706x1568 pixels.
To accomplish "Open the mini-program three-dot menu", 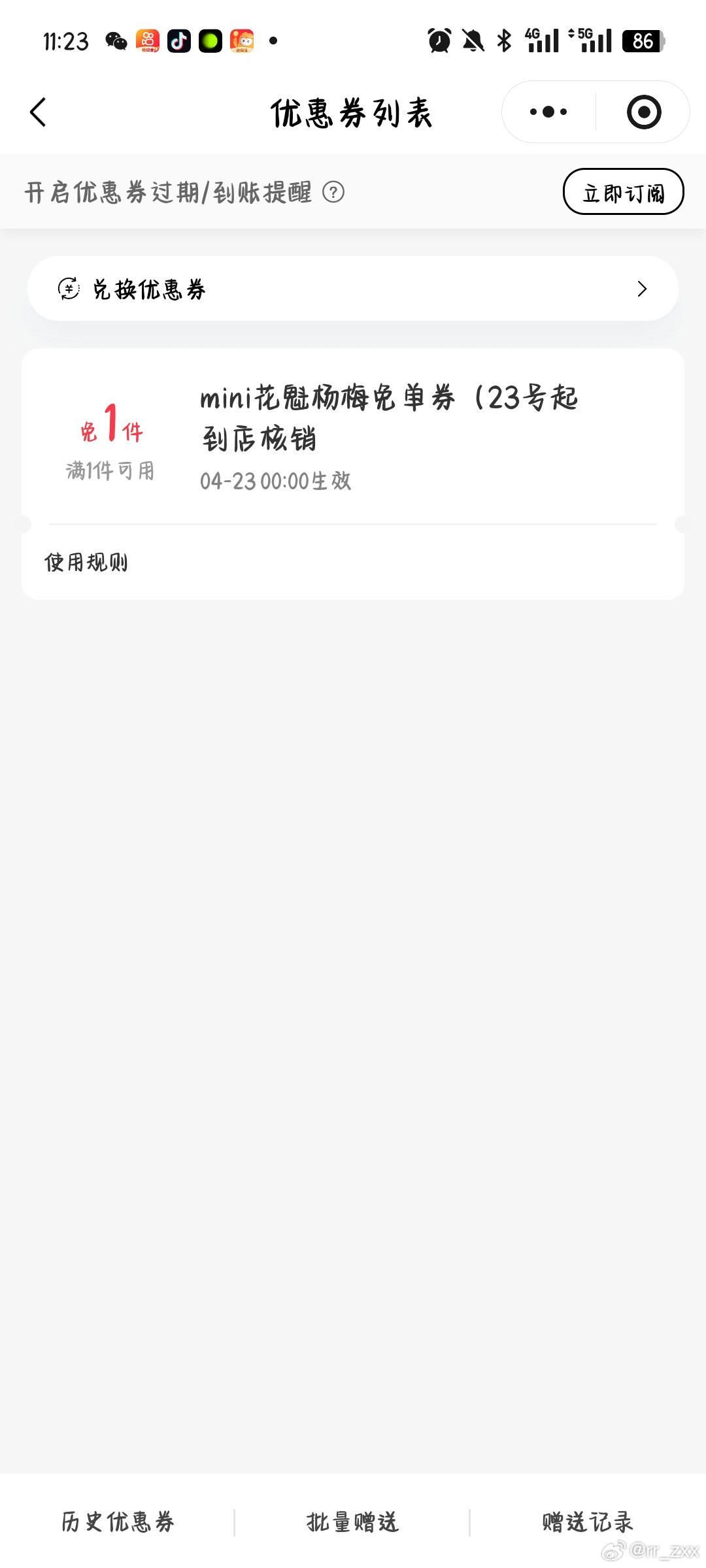I will (x=548, y=112).
